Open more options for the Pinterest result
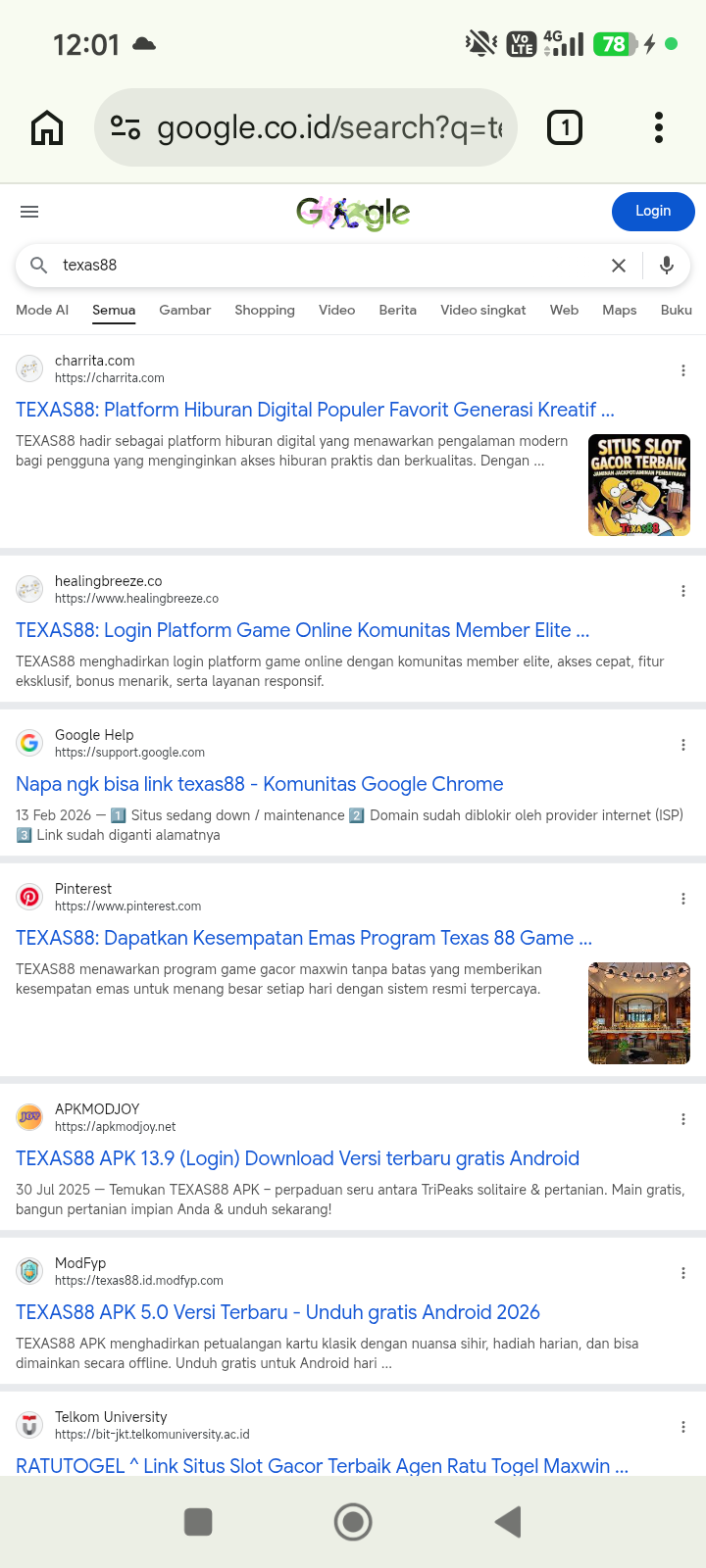The image size is (706, 1568). 683,899
